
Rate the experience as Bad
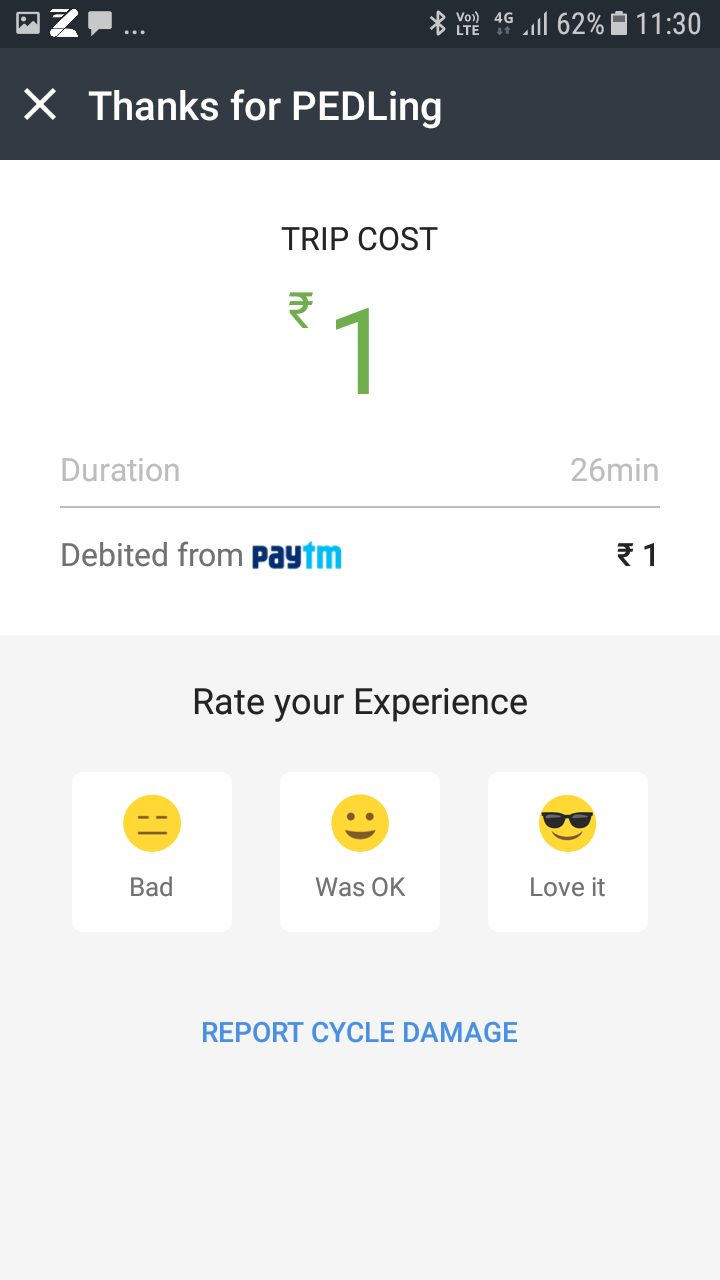(x=152, y=851)
